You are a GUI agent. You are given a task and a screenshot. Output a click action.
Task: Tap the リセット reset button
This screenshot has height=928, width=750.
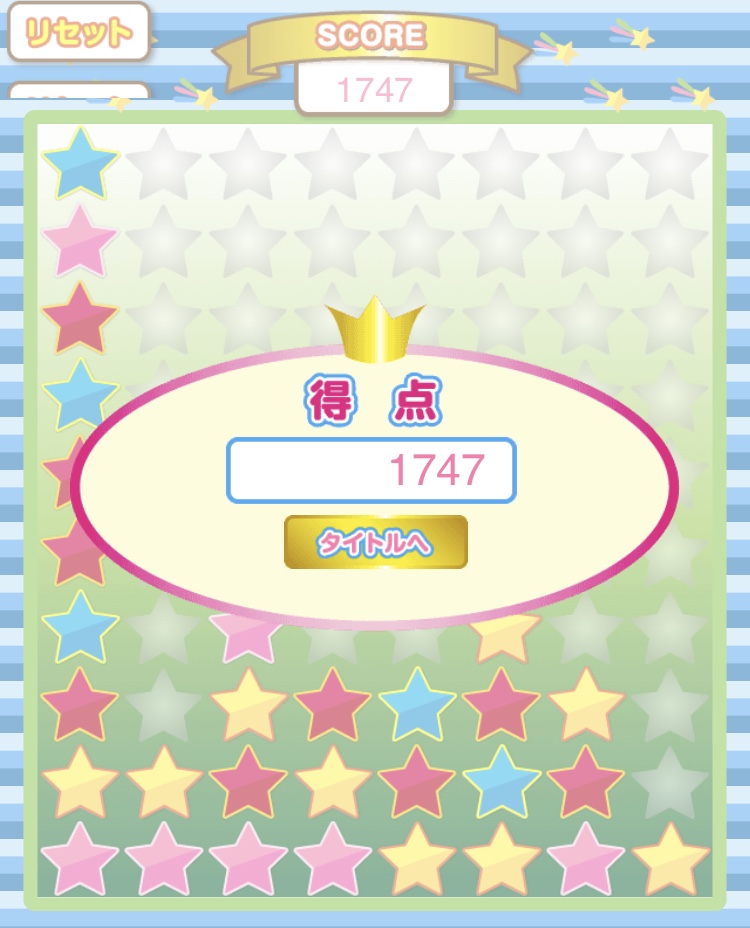[78, 31]
